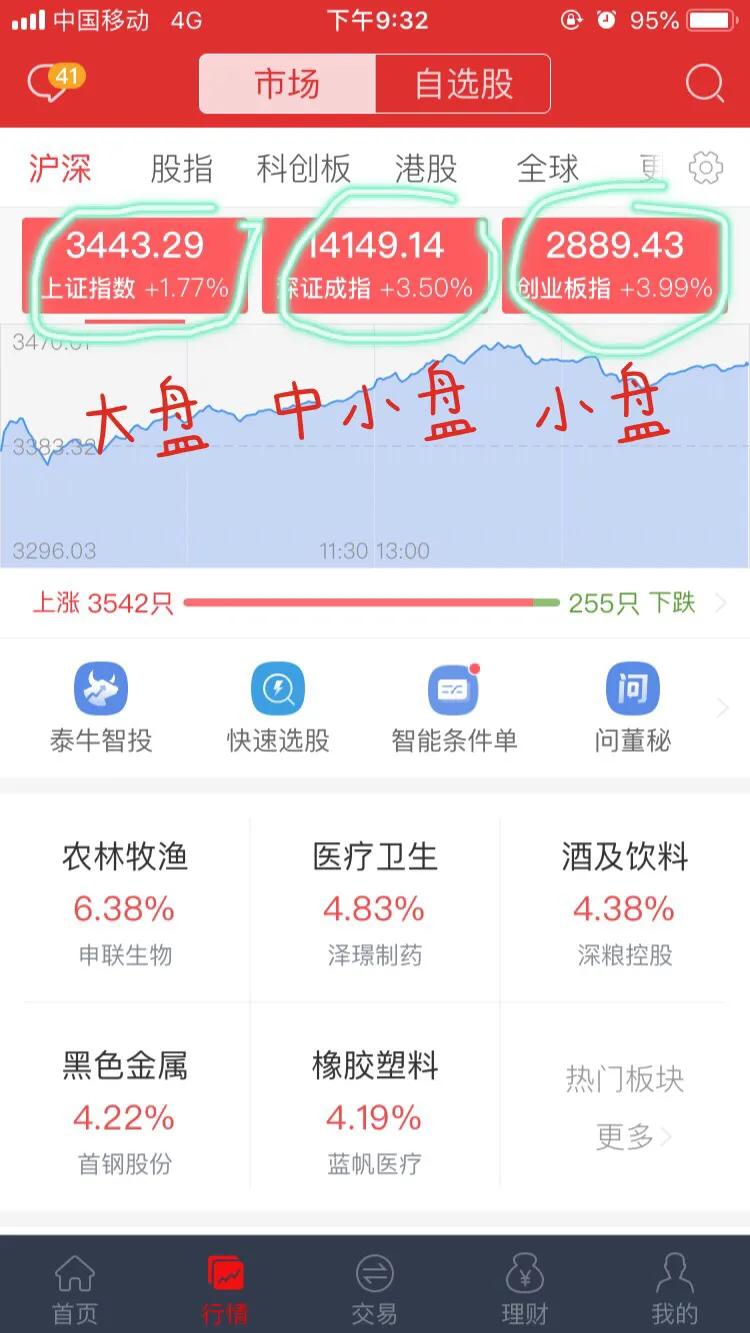Open the 股指 index tab
Image resolution: width=750 pixels, height=1333 pixels.
pos(184,168)
